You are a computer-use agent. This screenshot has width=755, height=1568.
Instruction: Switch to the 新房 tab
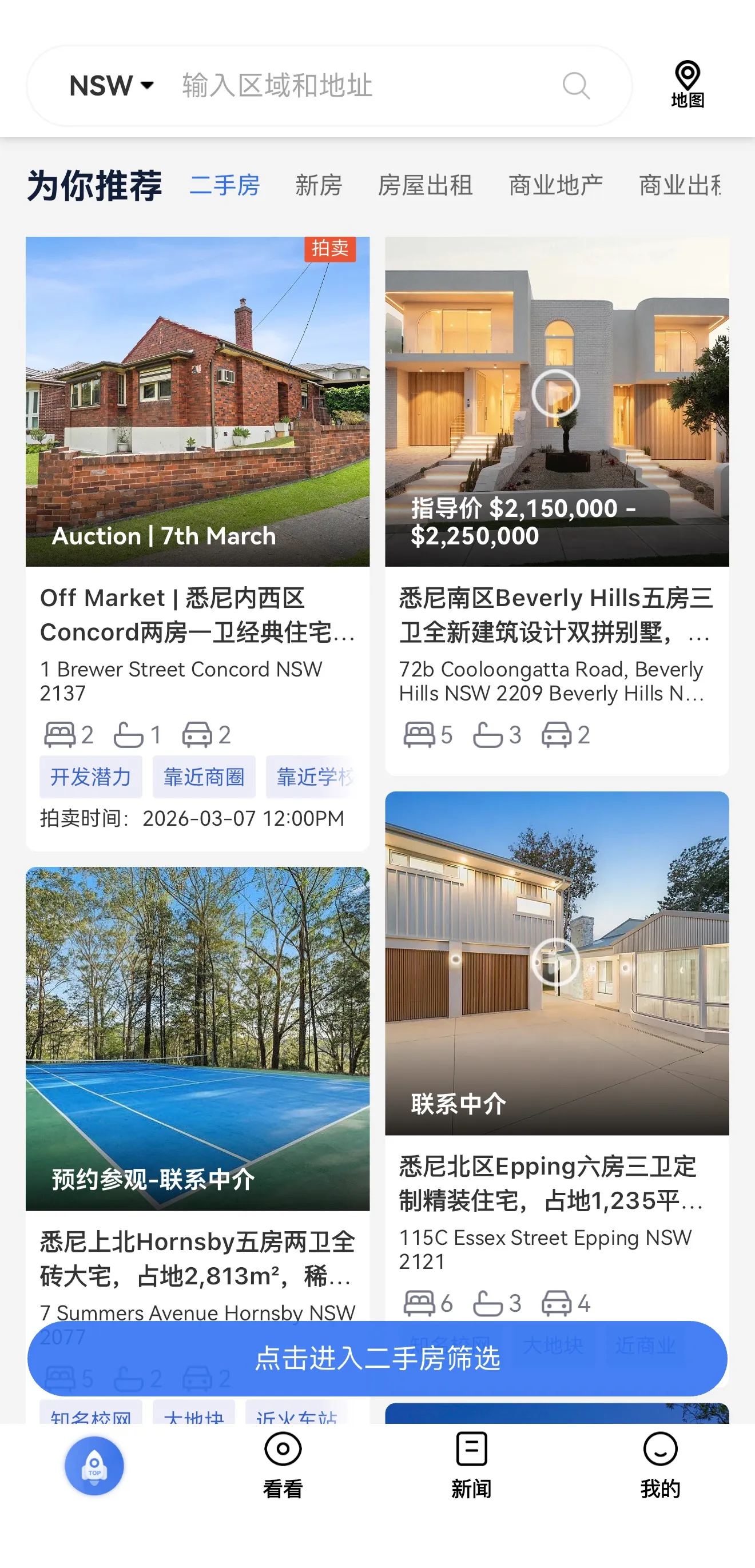[319, 186]
